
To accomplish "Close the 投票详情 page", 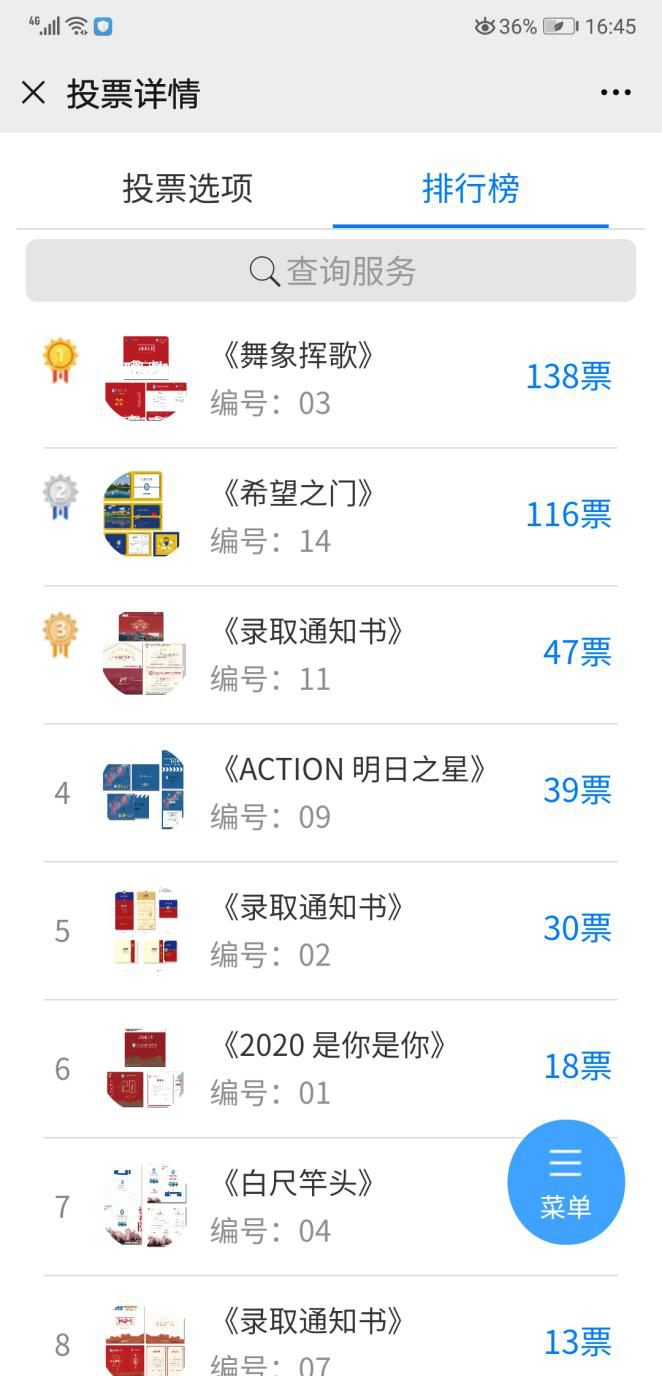I will pyautogui.click(x=33, y=93).
